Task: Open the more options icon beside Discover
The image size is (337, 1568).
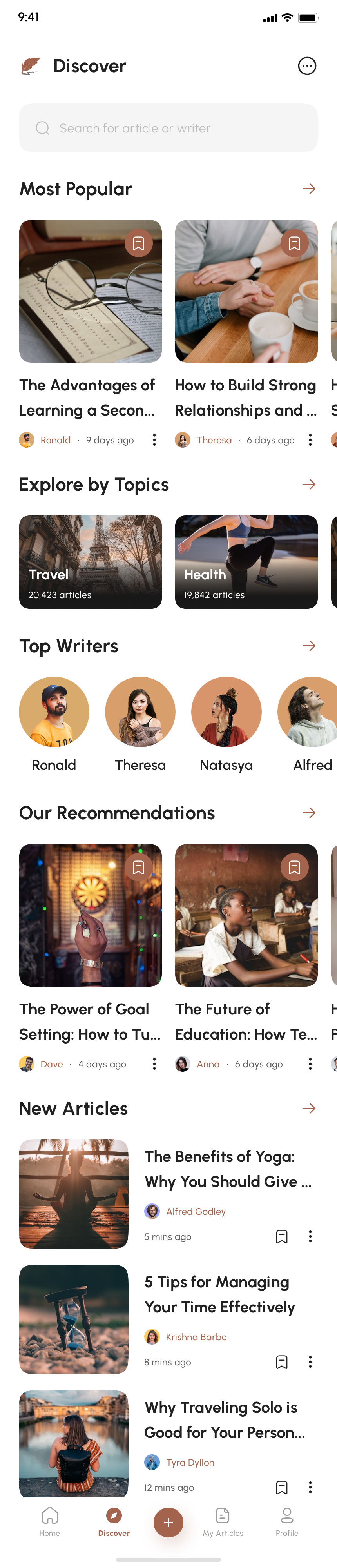Action: click(306, 66)
